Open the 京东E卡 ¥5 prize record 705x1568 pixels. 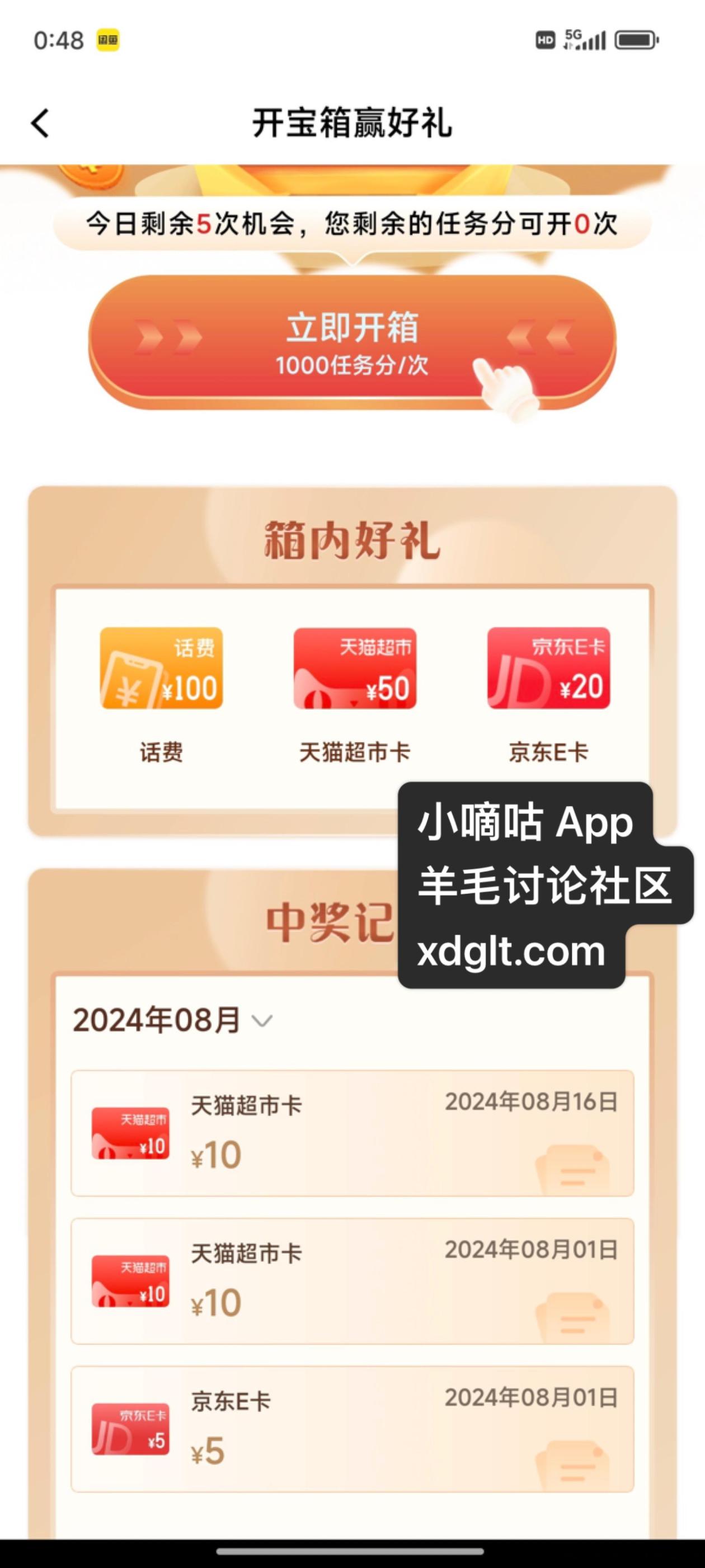(x=352, y=1429)
